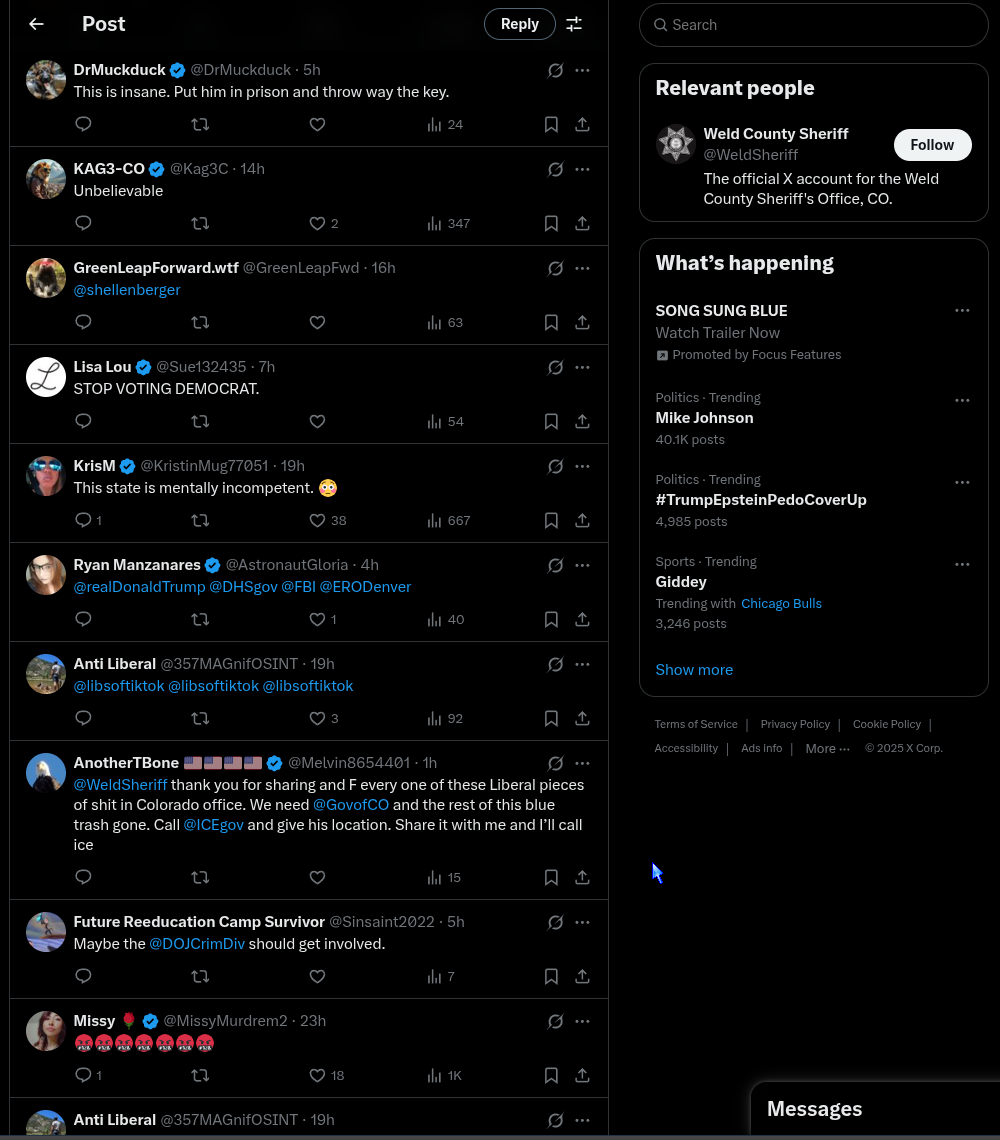Open Terms of Service
This screenshot has height=1140, width=1000.
click(695, 724)
